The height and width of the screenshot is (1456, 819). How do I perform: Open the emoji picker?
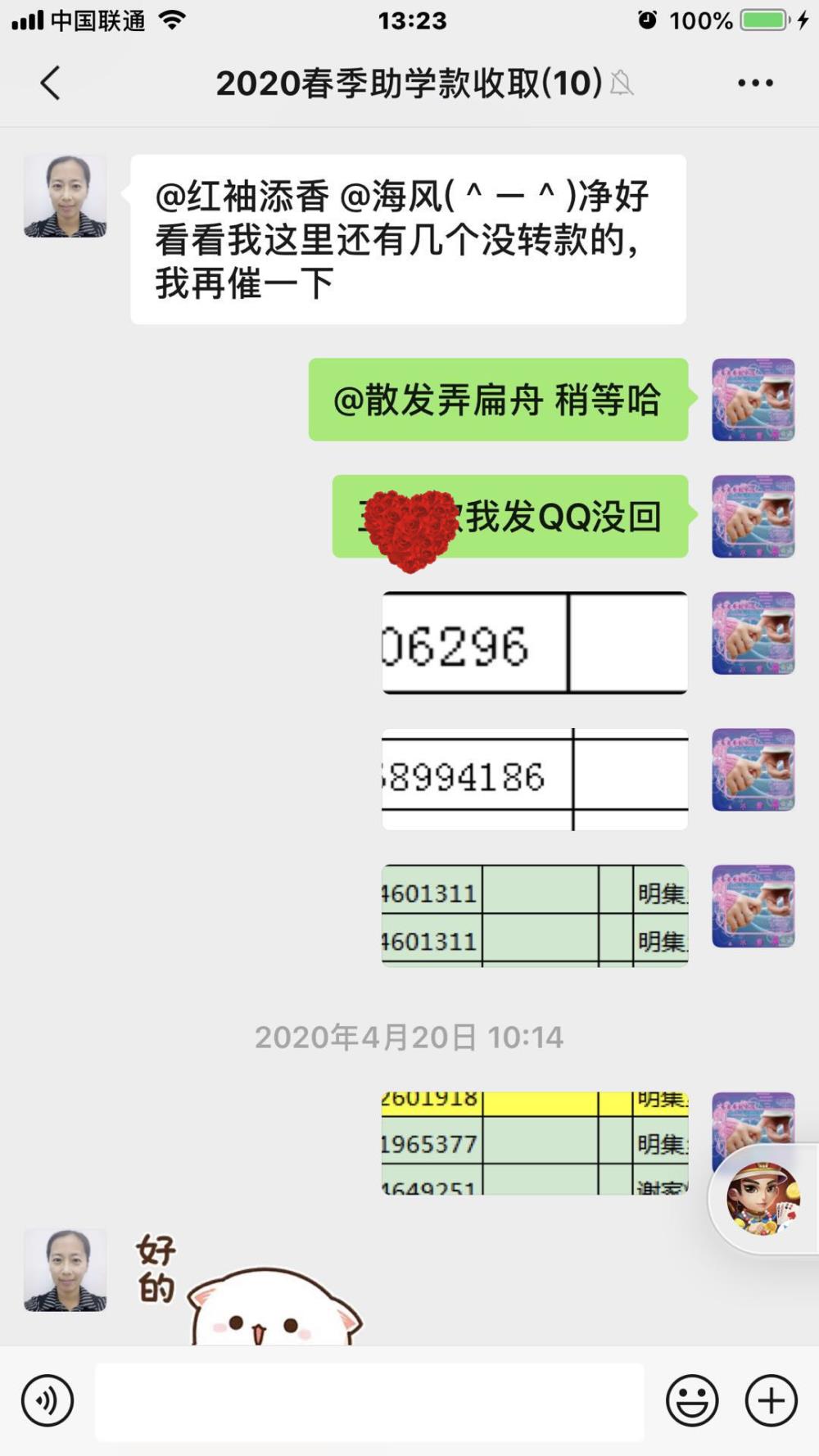[x=692, y=1400]
